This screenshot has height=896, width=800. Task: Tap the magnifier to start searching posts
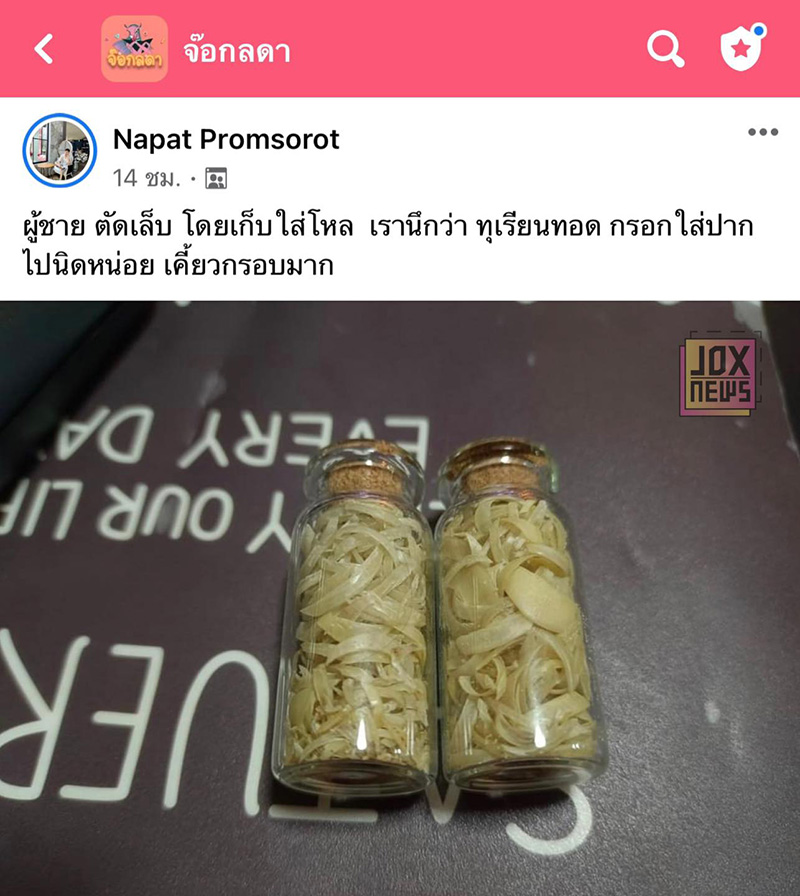tap(663, 47)
